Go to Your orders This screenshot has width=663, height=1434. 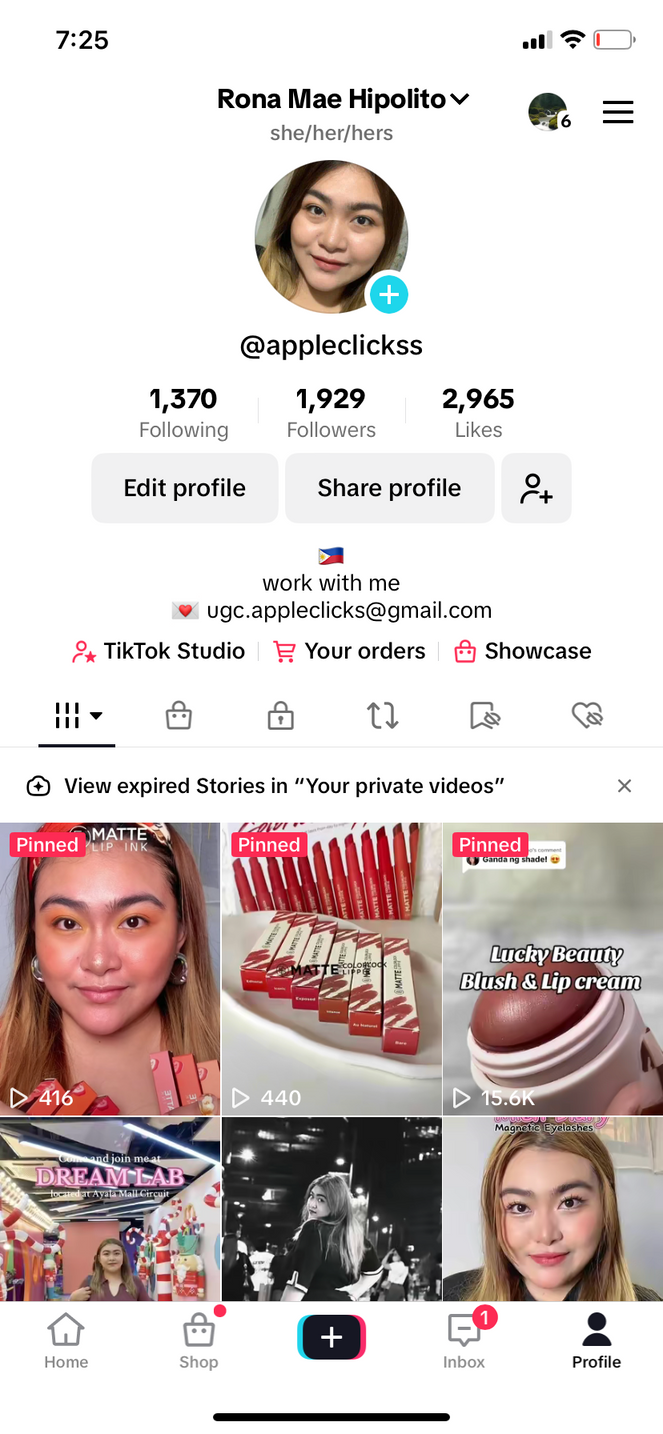350,651
